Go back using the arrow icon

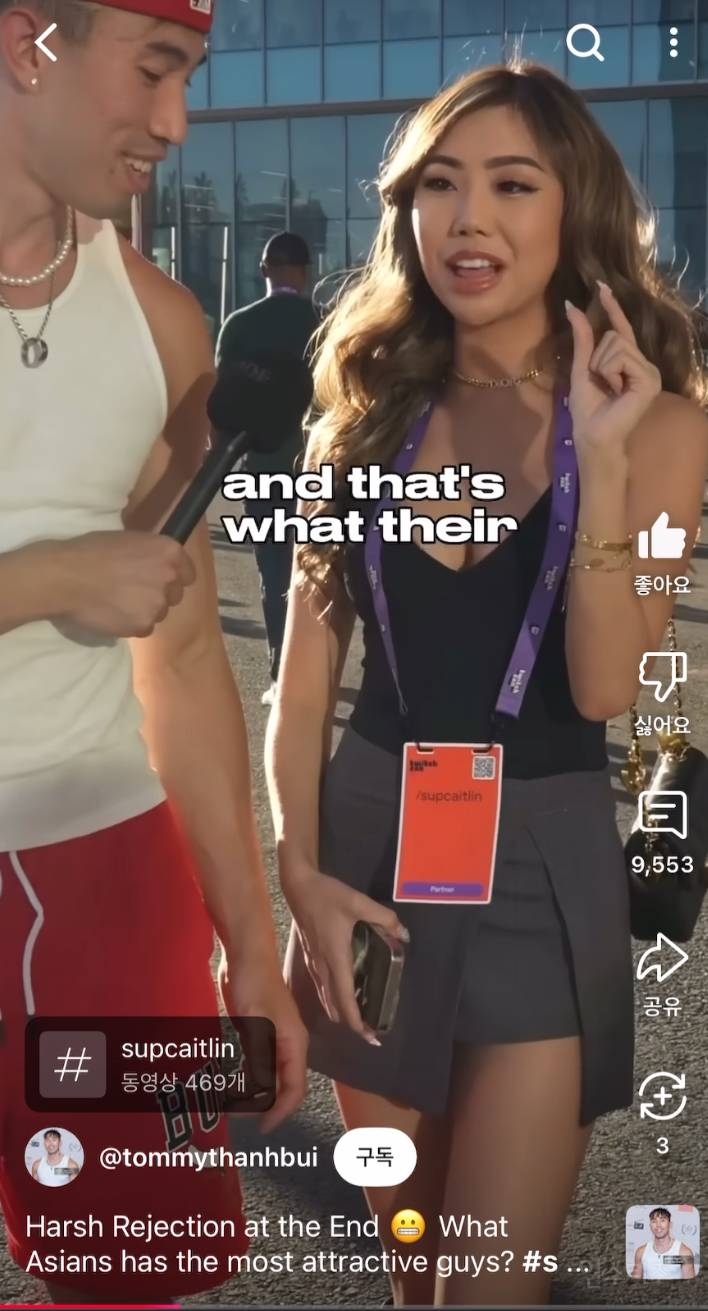pos(46,43)
